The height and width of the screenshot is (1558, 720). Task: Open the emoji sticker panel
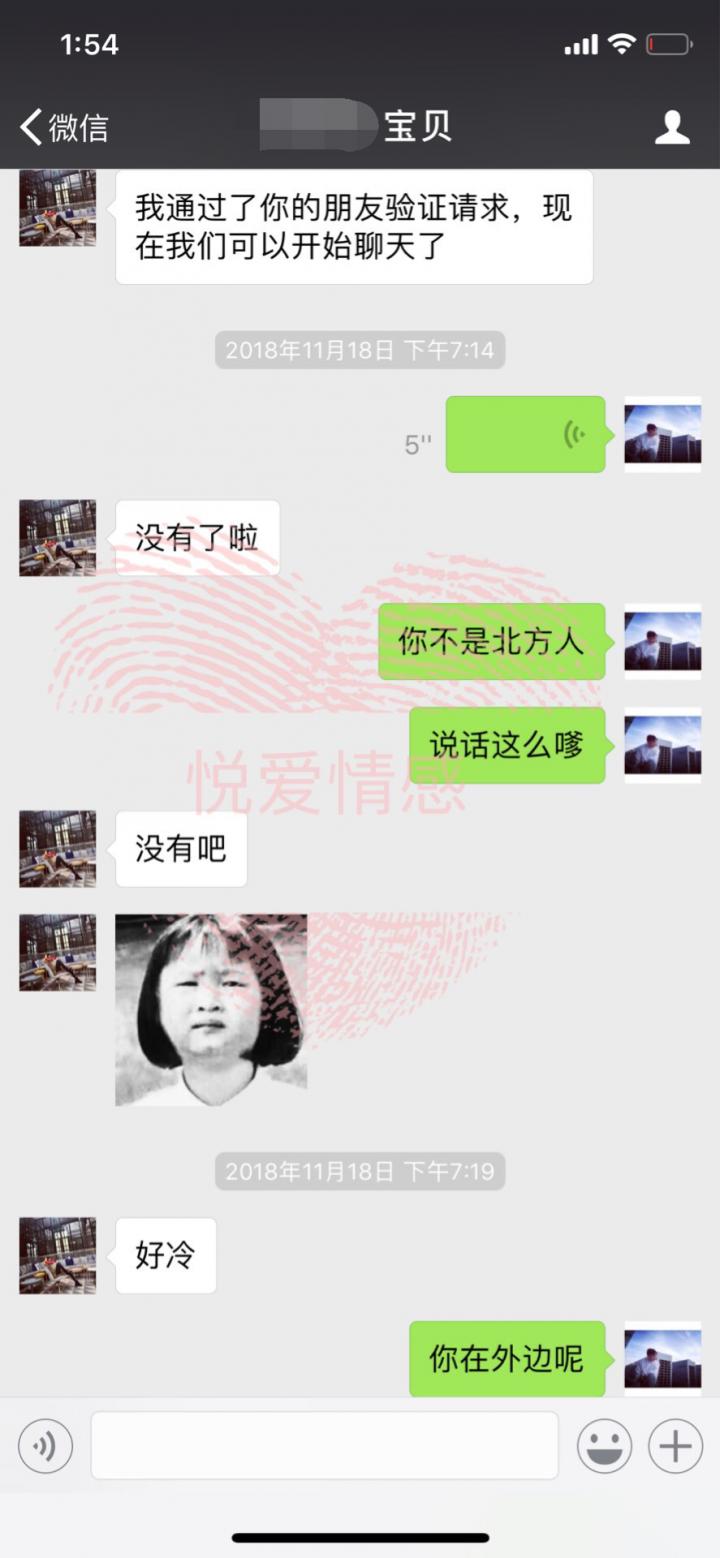604,1446
